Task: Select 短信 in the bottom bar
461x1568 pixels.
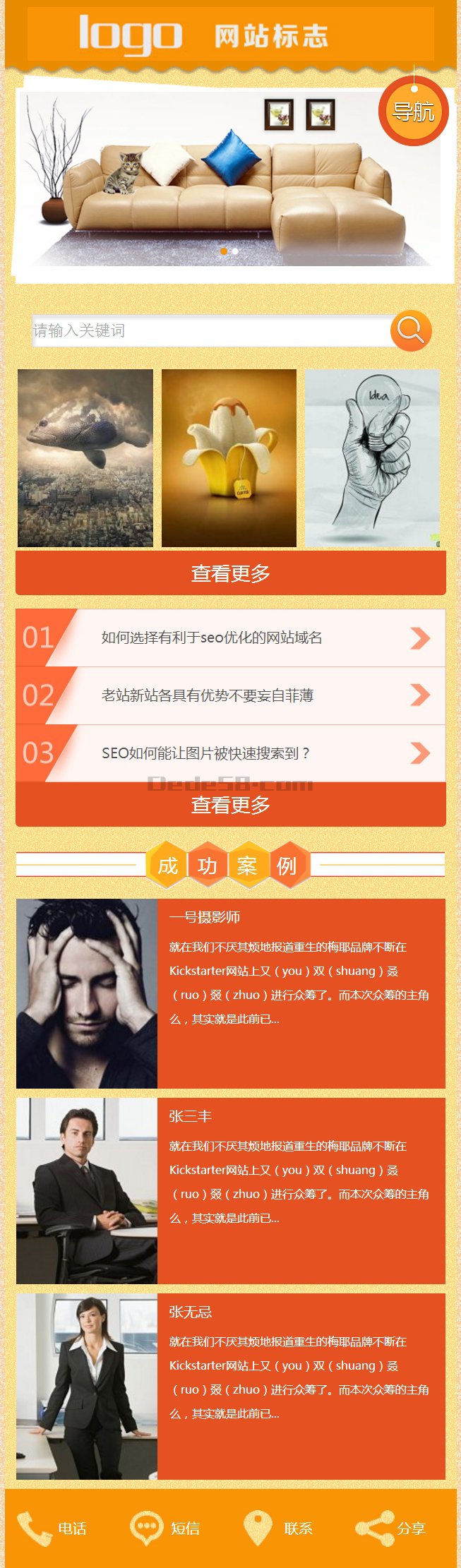Action: [165, 1528]
